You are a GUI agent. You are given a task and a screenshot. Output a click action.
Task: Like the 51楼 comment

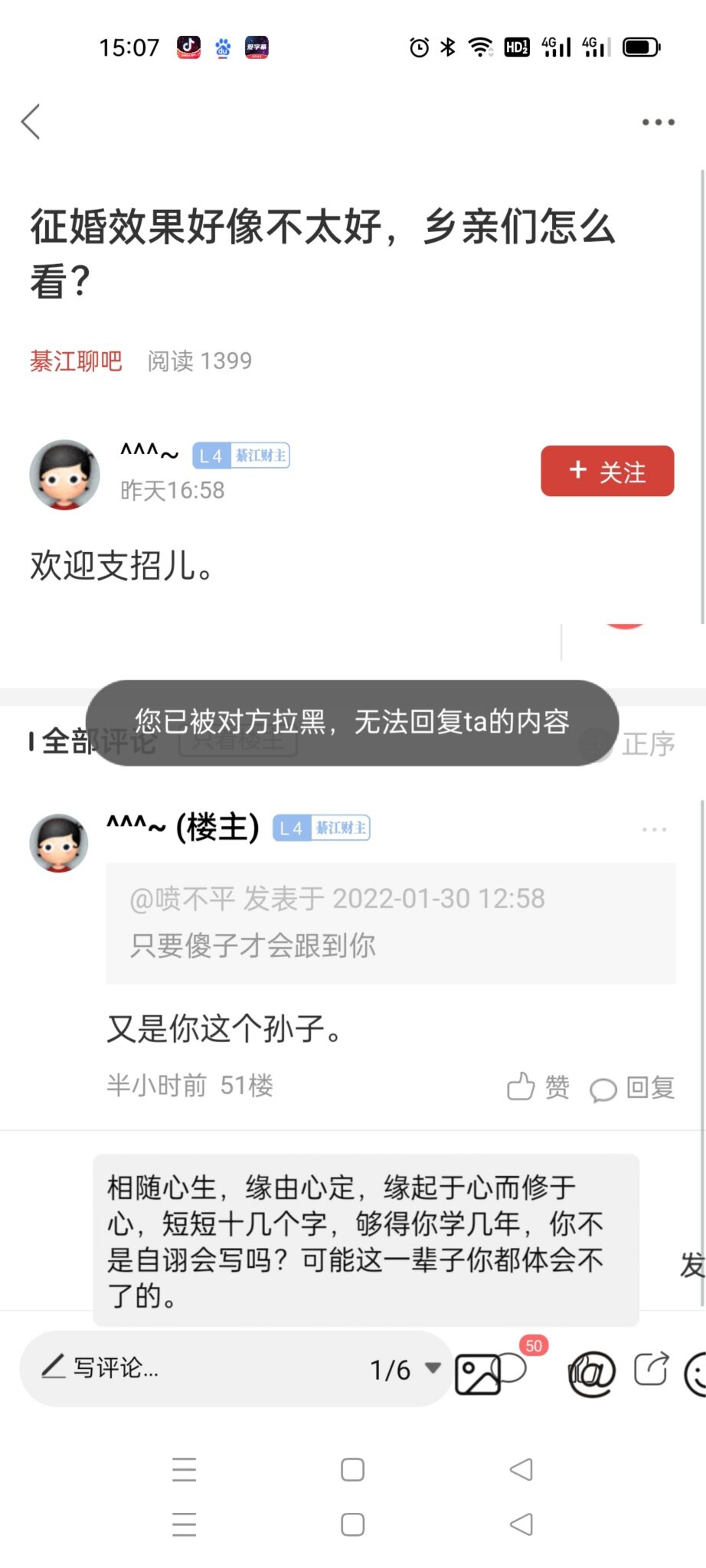tap(538, 1086)
